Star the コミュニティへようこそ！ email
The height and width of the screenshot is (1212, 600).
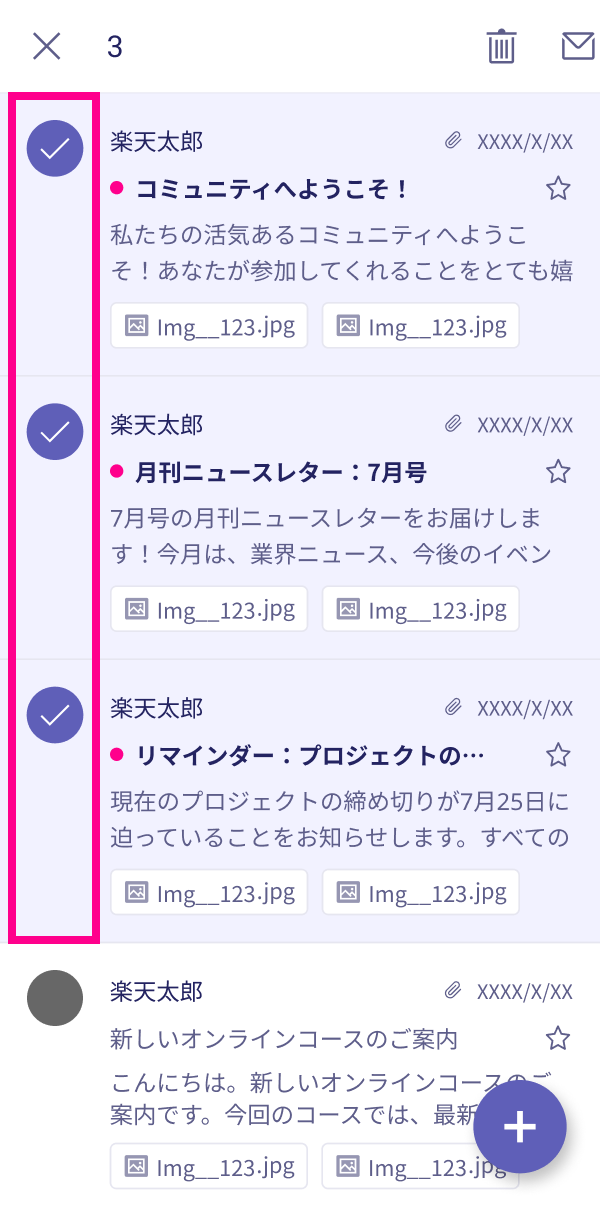pyautogui.click(x=557, y=188)
